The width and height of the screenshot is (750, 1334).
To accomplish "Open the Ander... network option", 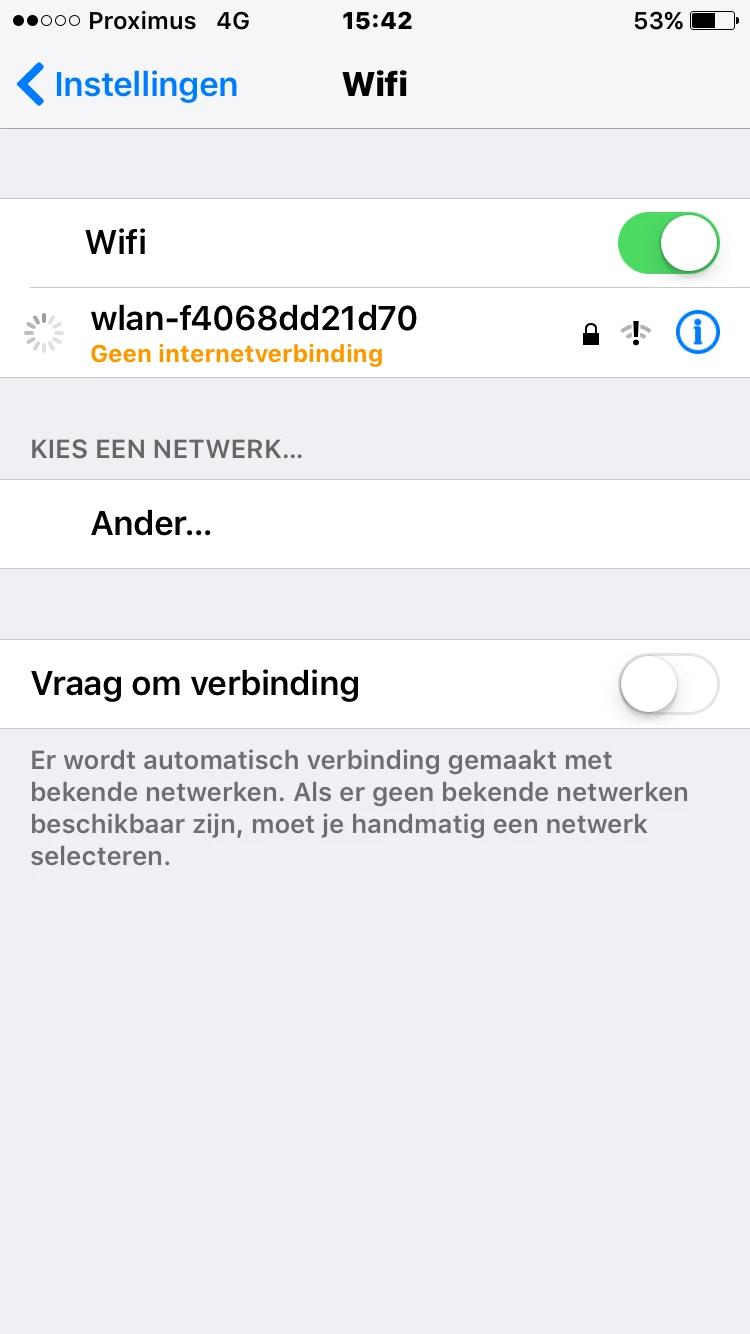I will (x=152, y=524).
